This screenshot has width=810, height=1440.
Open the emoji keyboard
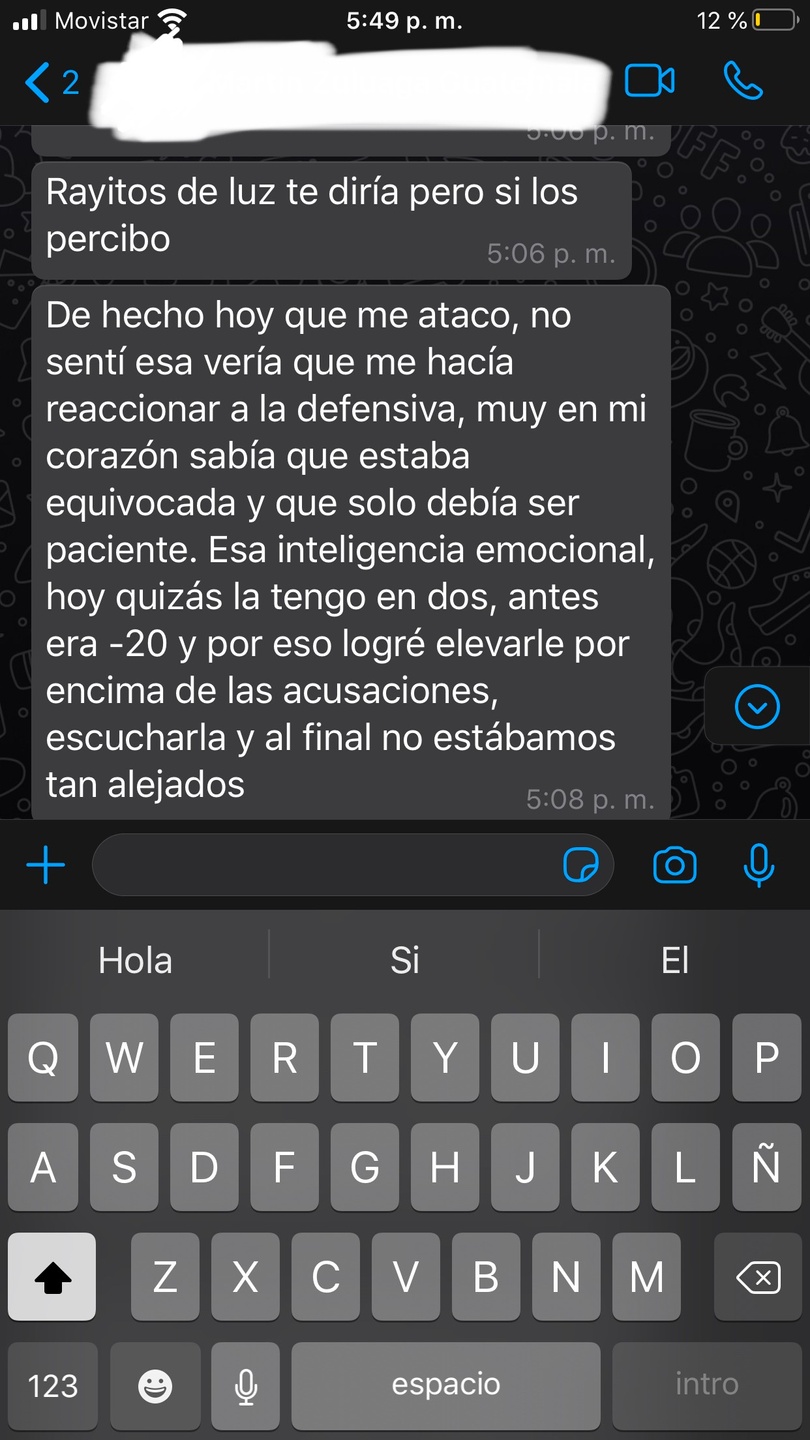tap(155, 1385)
